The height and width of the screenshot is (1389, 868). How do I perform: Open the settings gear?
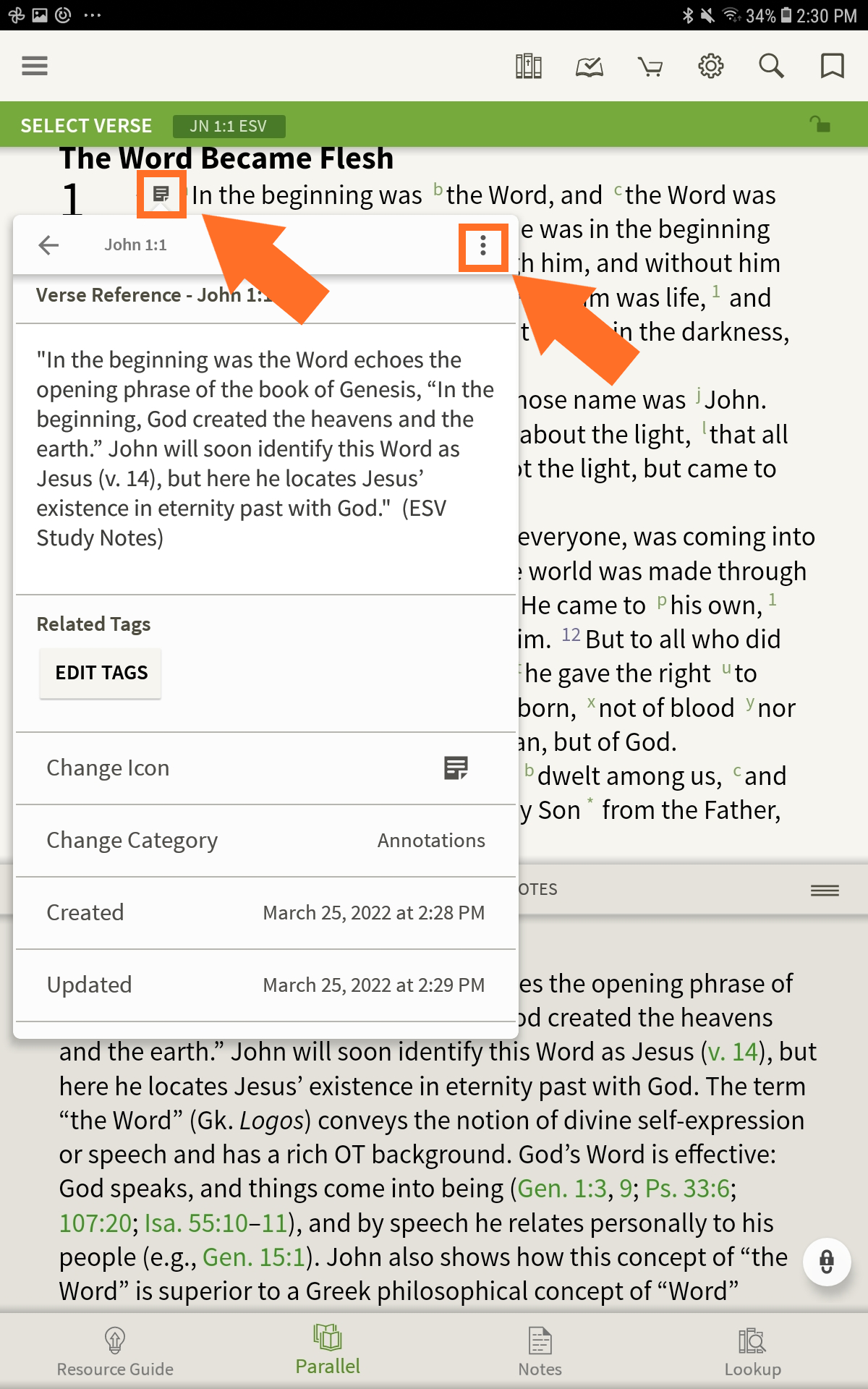[711, 66]
